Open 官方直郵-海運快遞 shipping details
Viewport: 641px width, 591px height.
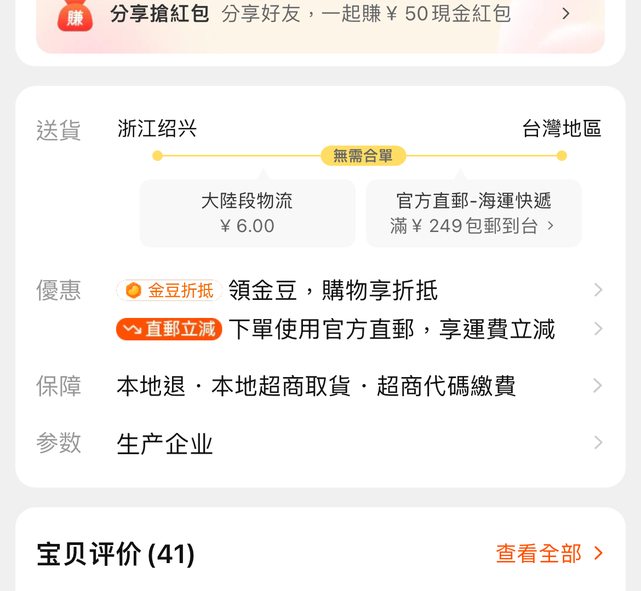point(473,213)
